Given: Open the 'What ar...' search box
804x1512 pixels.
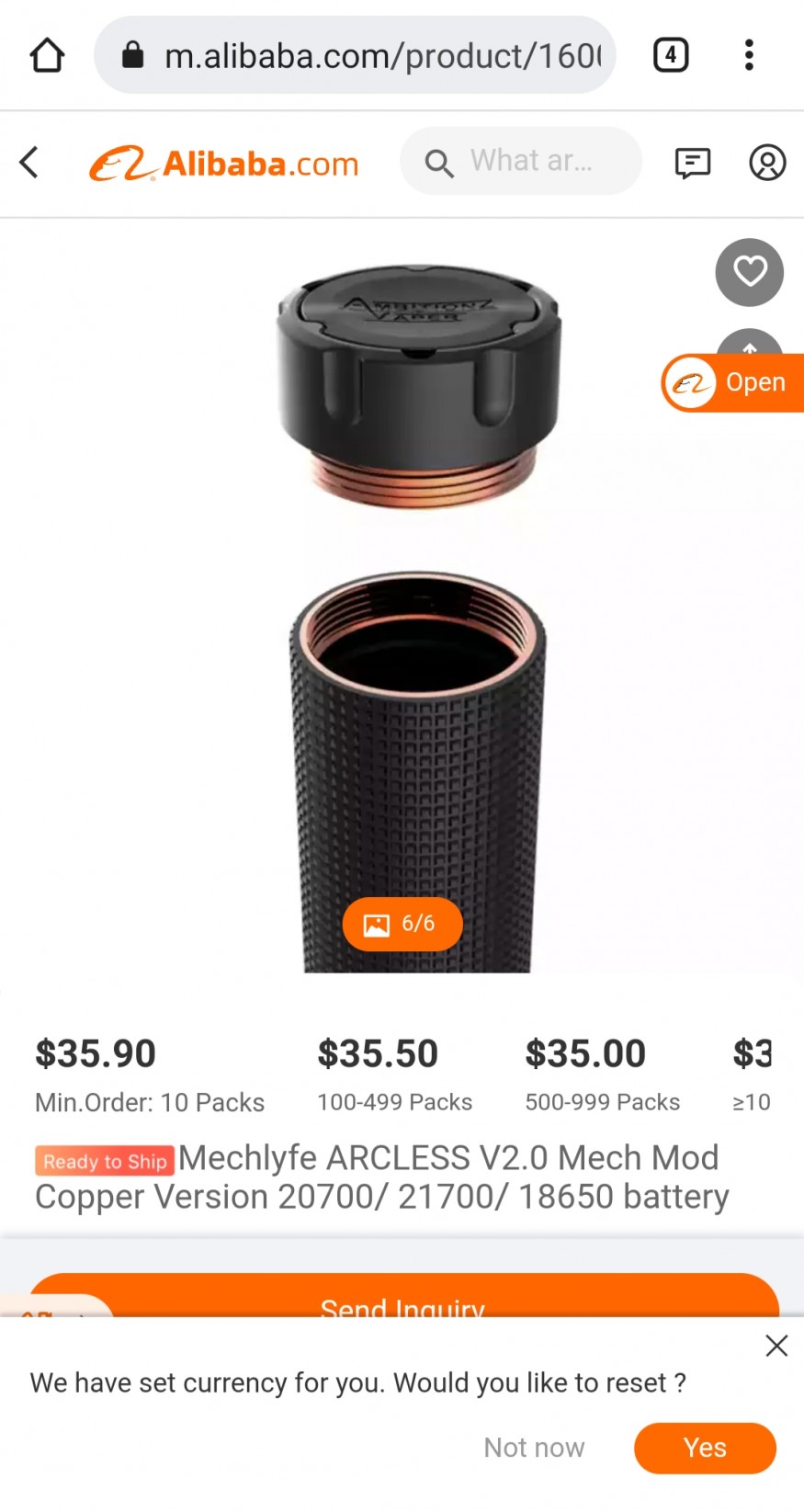Looking at the screenshot, I should pos(521,162).
